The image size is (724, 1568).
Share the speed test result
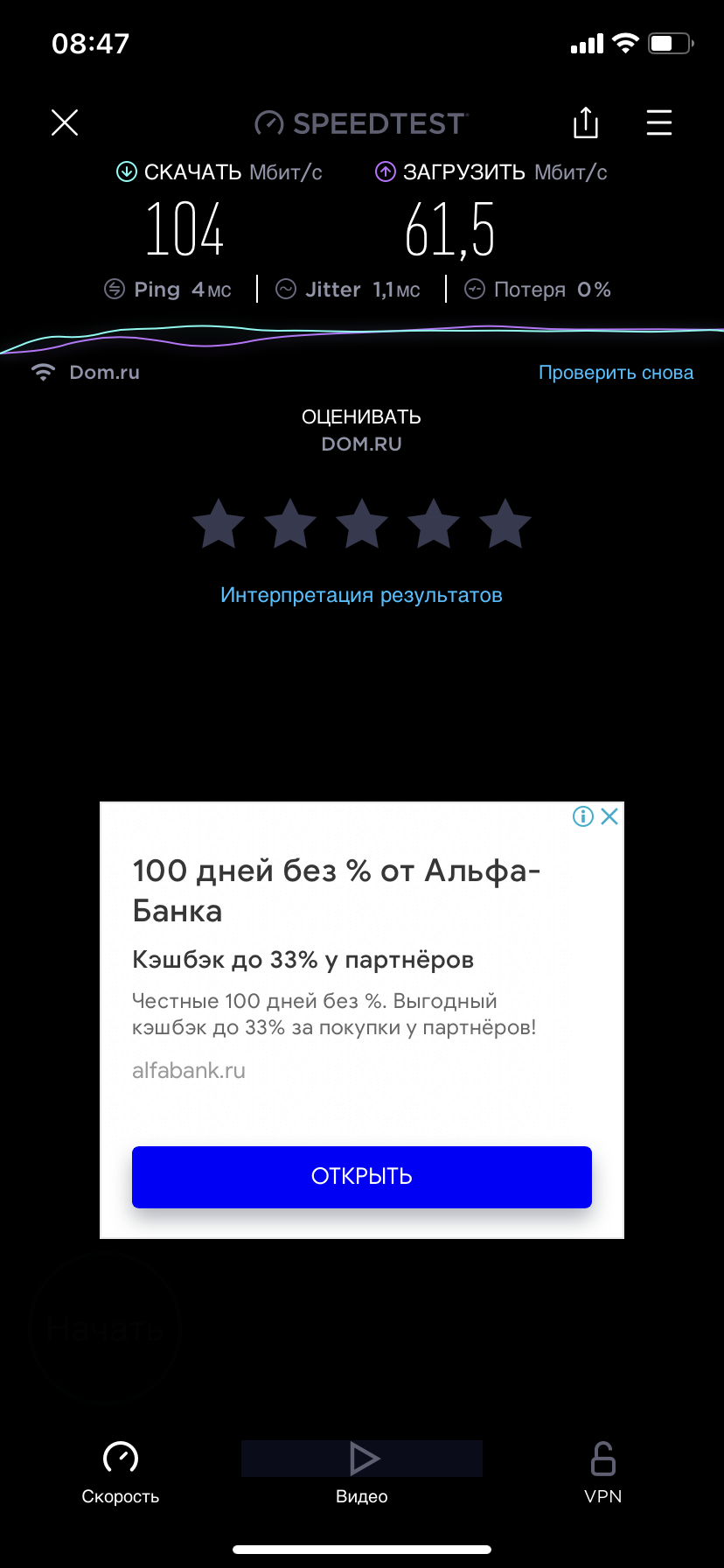[585, 122]
